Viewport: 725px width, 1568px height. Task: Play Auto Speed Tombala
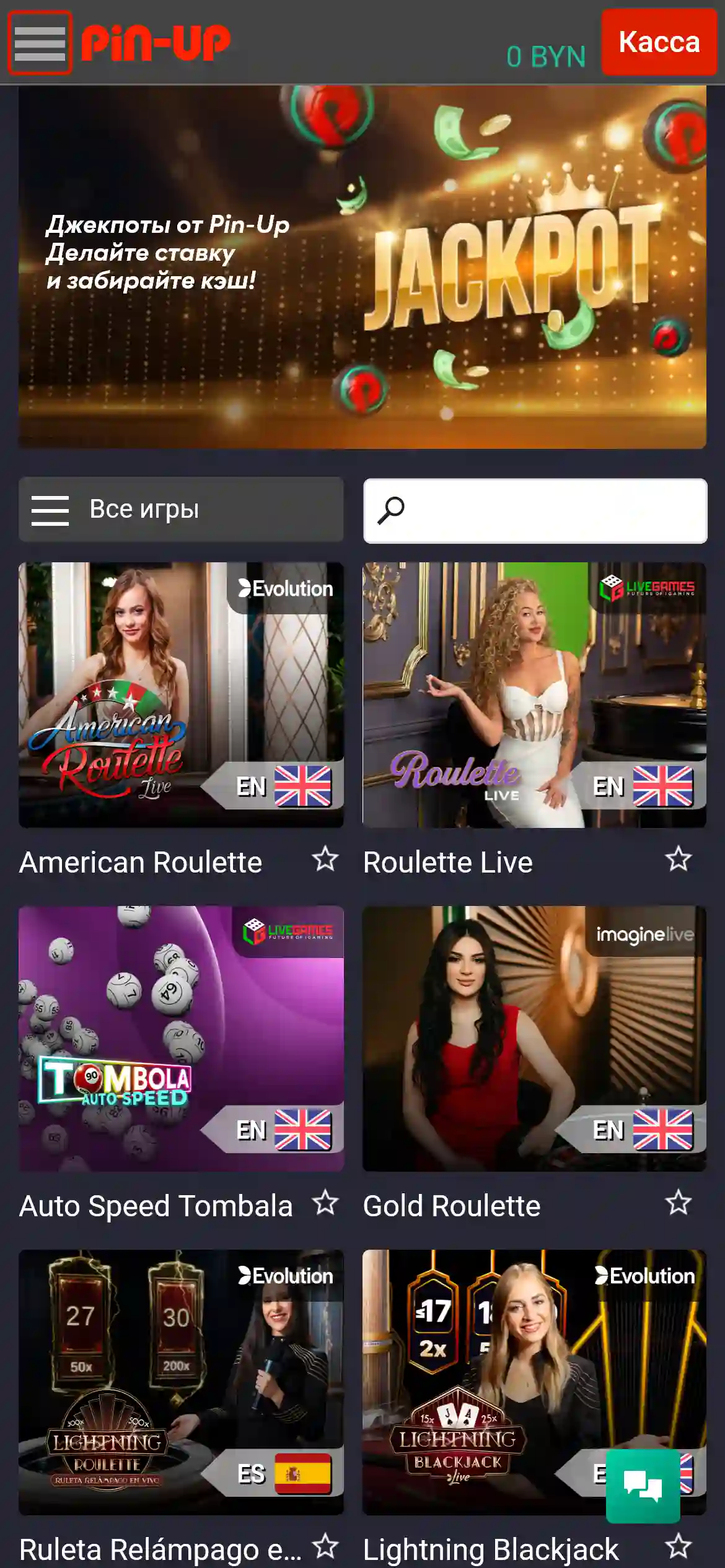click(181, 1038)
